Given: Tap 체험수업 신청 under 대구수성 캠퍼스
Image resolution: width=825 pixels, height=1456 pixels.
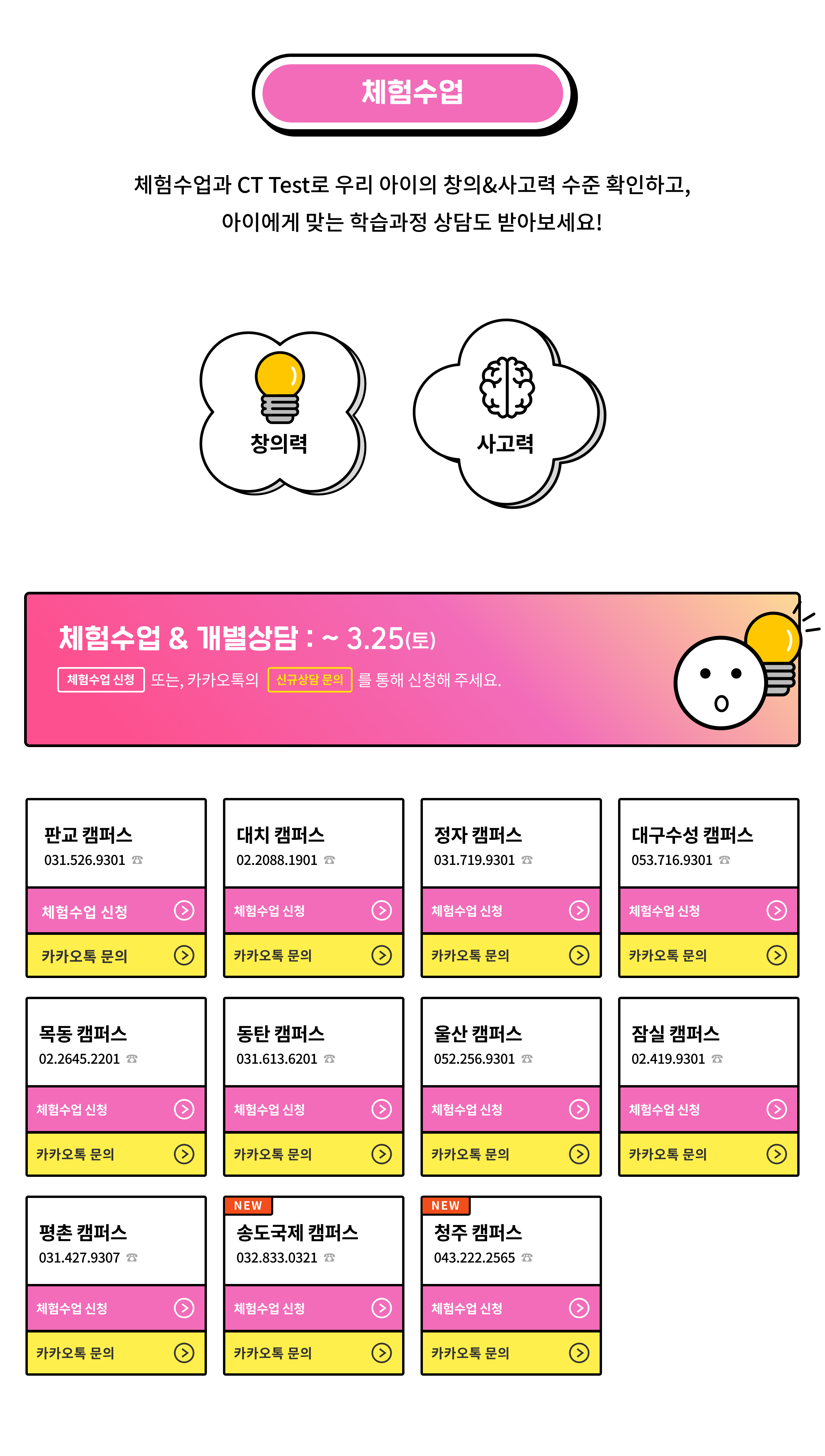Looking at the screenshot, I should [708, 911].
